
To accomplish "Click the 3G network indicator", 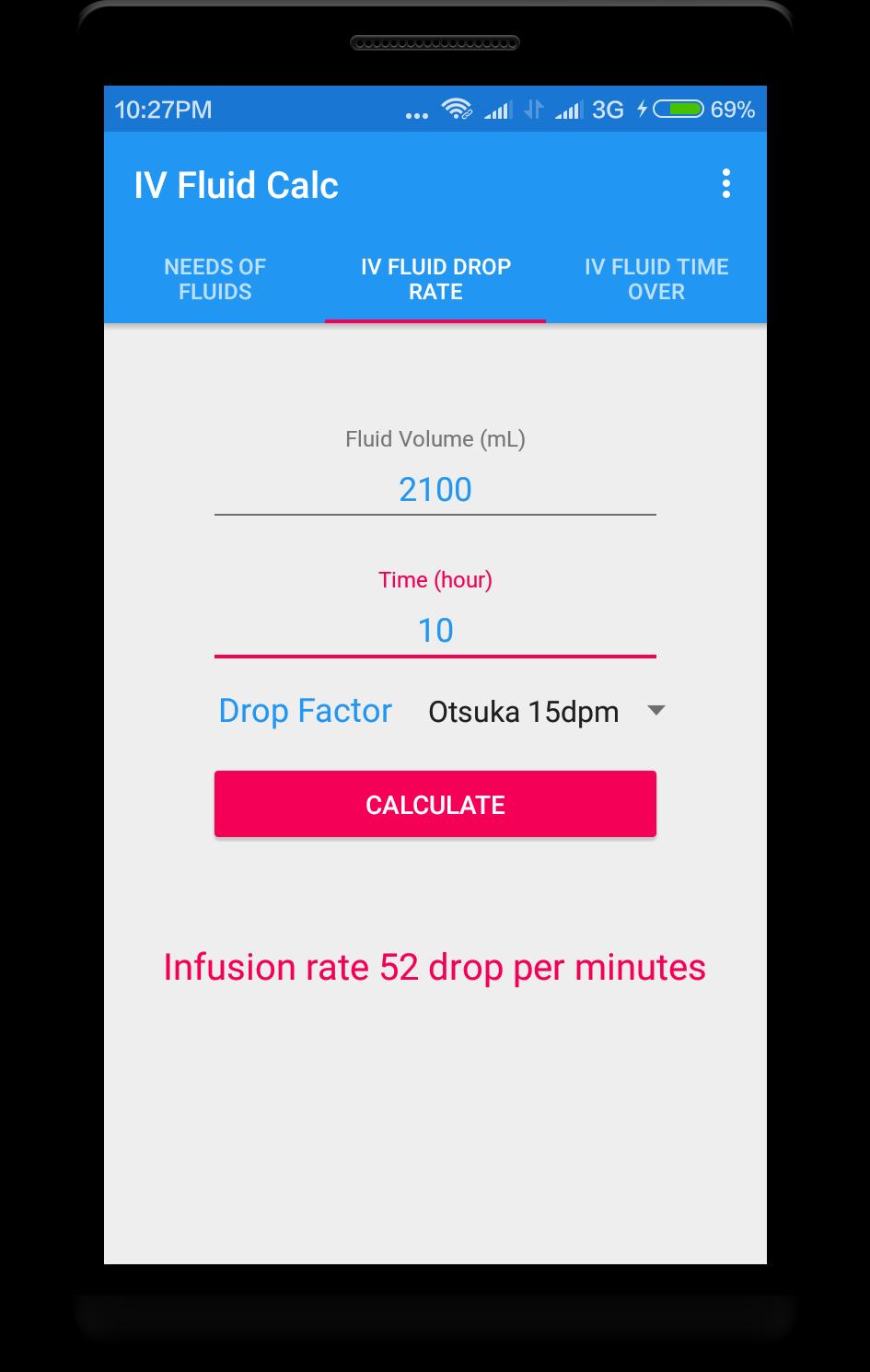I will click(608, 109).
